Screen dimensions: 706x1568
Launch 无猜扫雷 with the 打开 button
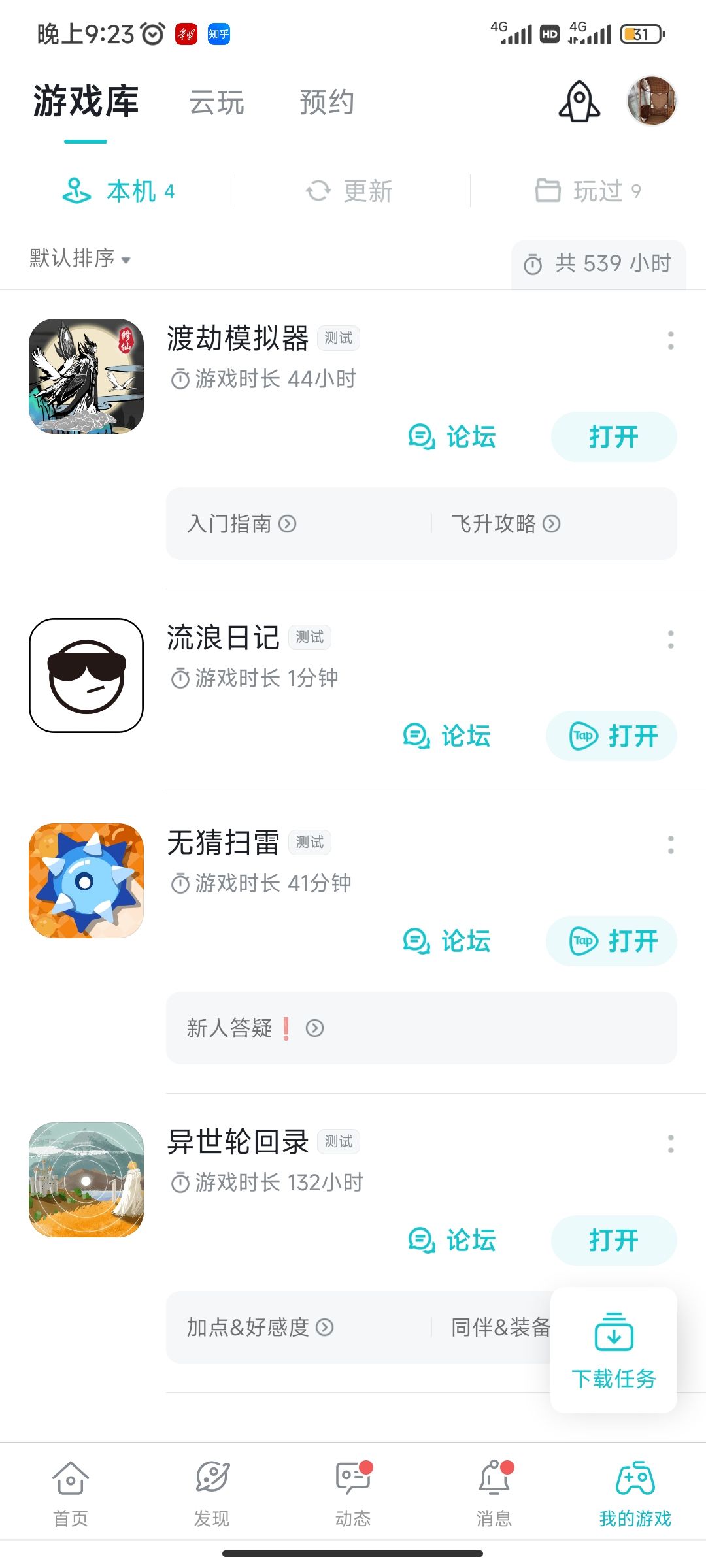coord(612,941)
